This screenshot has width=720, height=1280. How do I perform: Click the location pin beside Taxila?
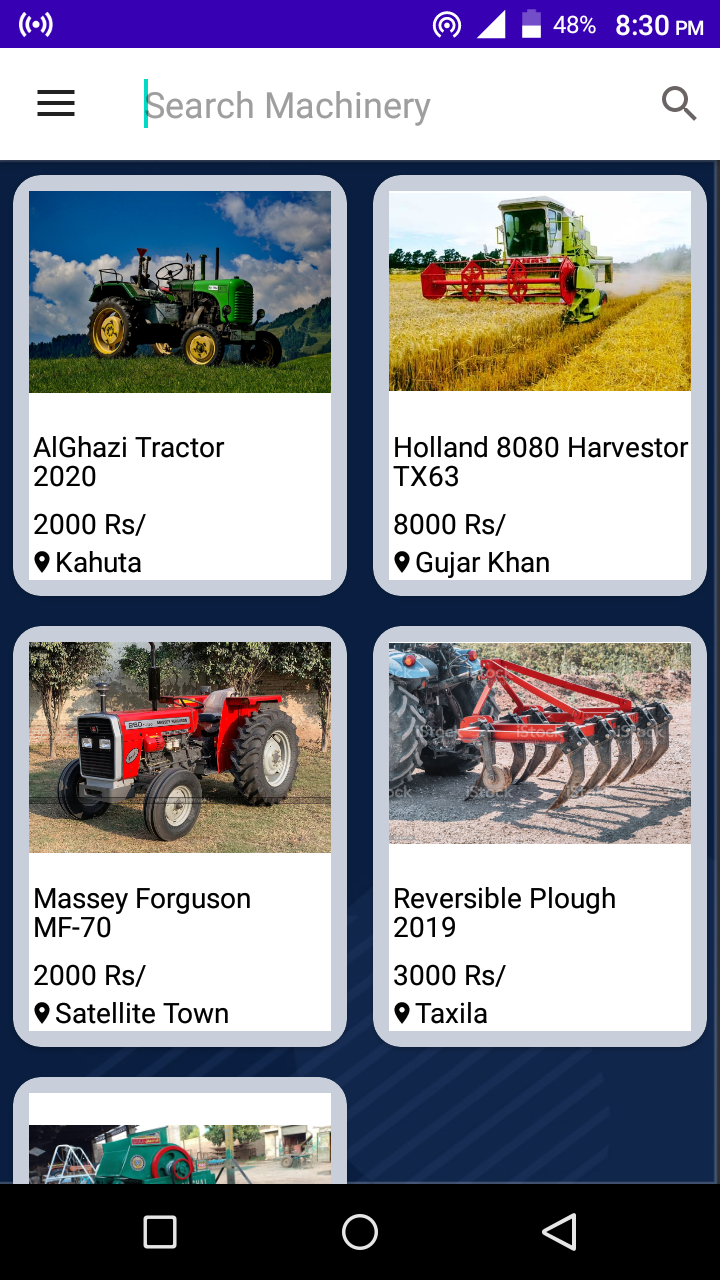point(402,1013)
